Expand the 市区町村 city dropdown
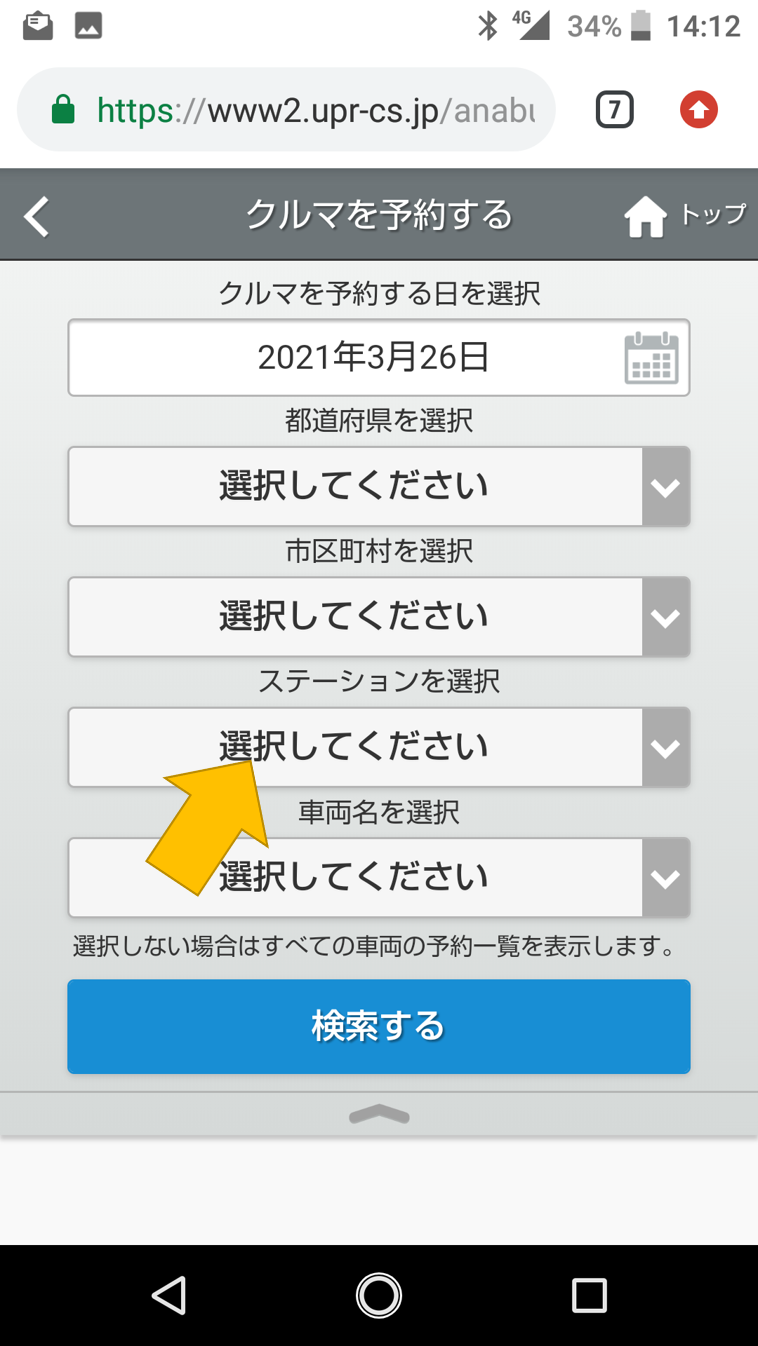Screen dimensions: 758x1346 [x=378, y=616]
